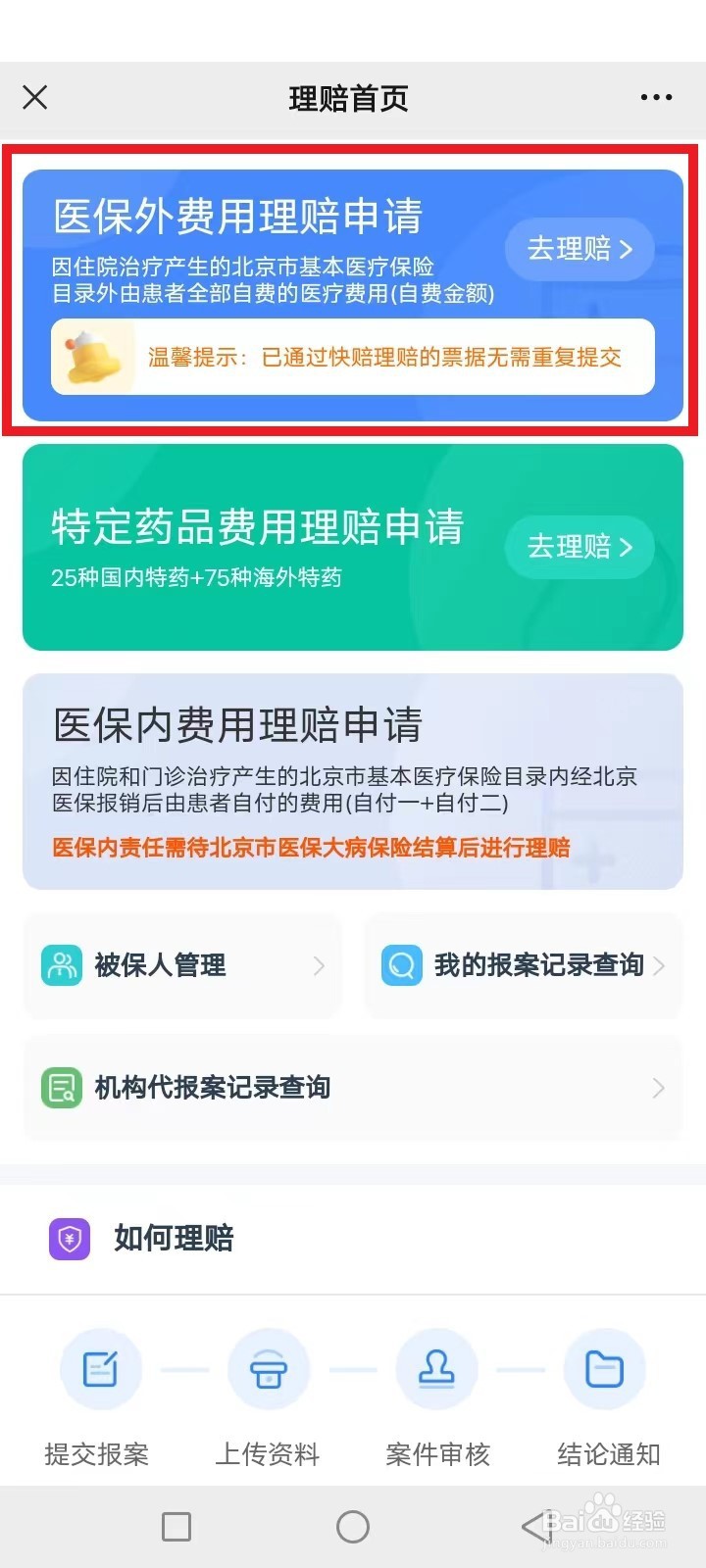Viewport: 706px width, 1568px height.
Task: Select the 案件审核 stamp icon
Action: tap(437, 1369)
